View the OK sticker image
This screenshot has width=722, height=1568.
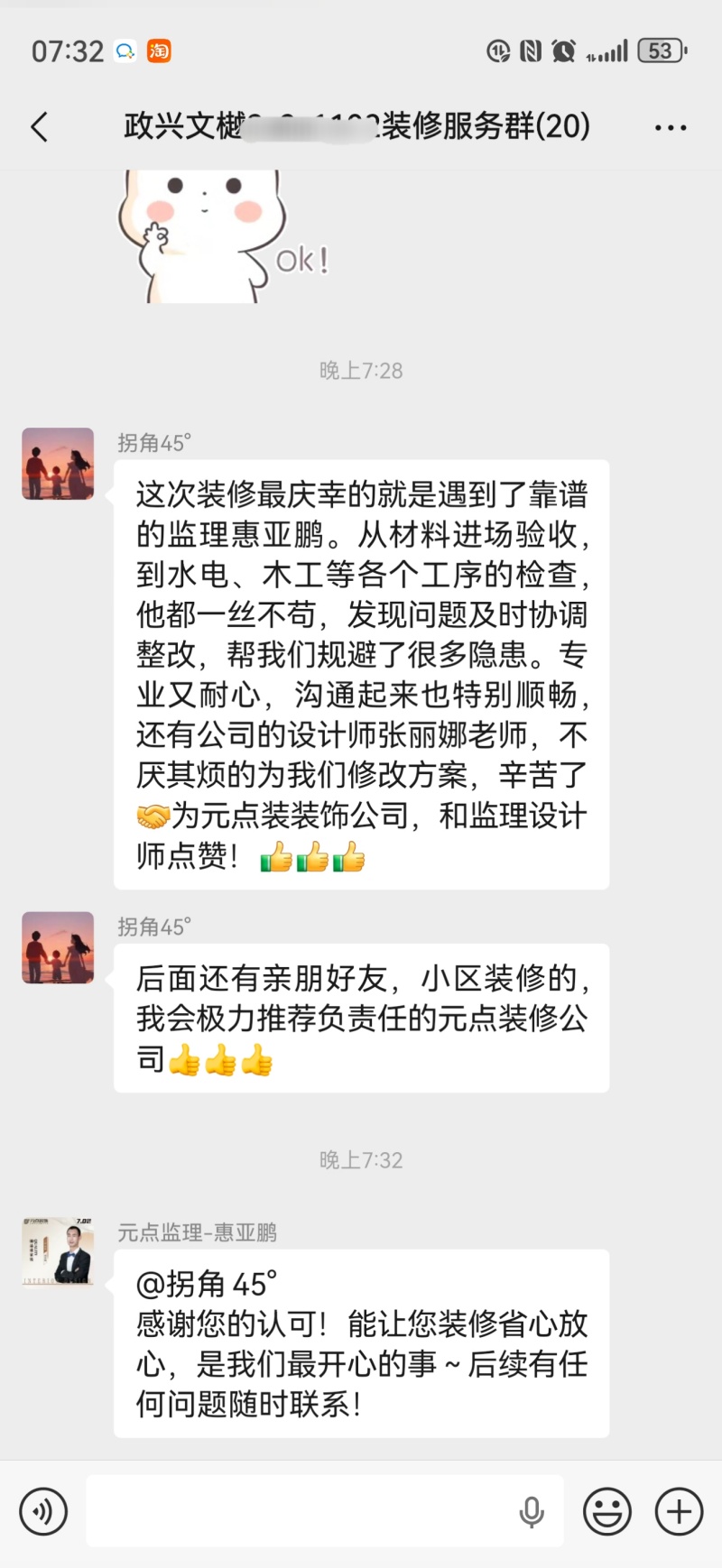tap(223, 236)
